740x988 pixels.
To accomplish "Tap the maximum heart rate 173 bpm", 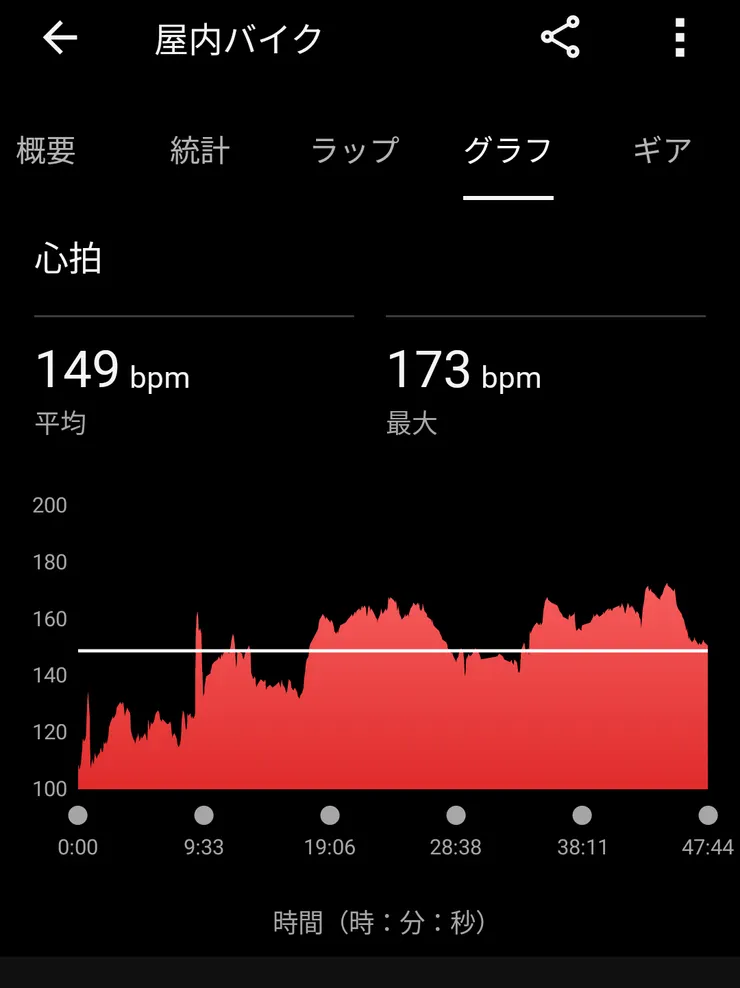I will pos(463,372).
